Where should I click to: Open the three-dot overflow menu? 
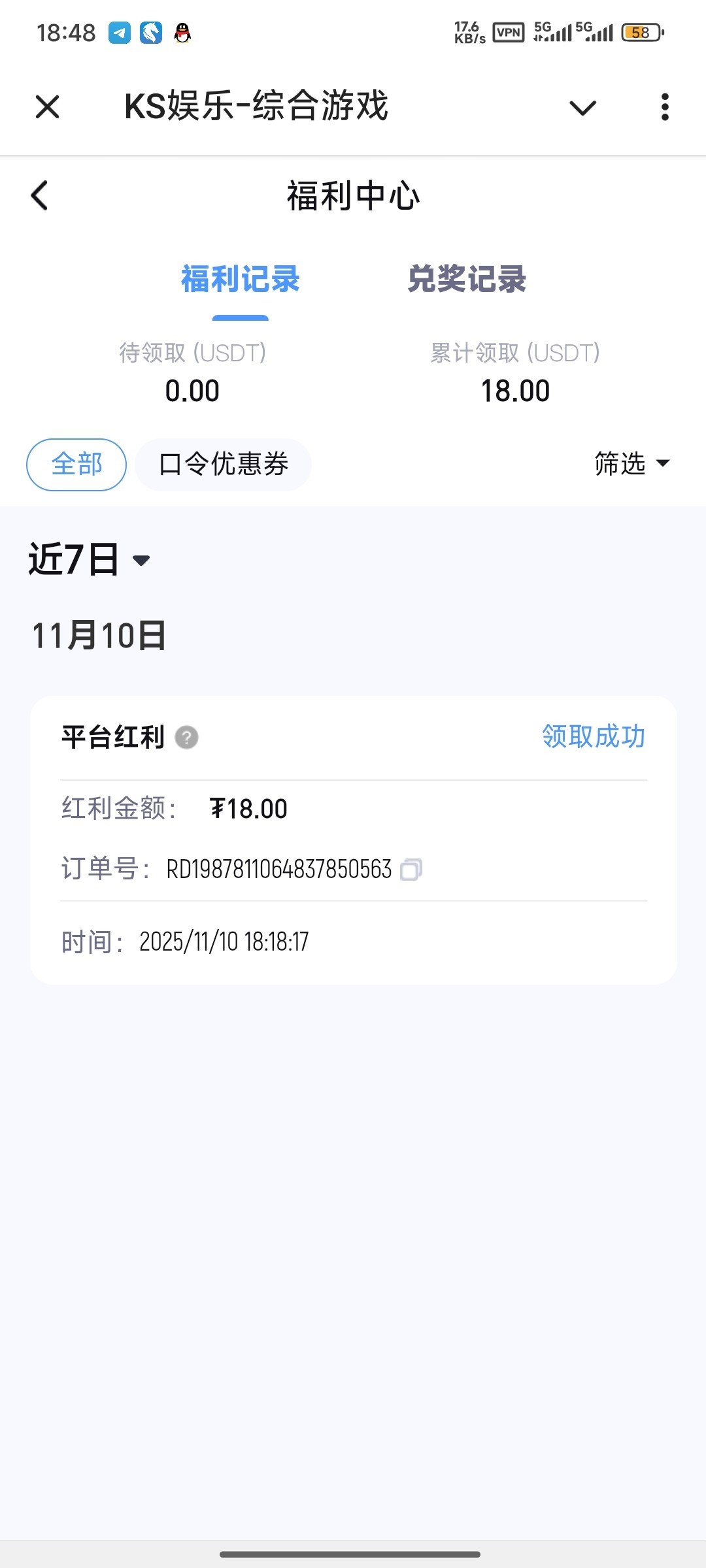coord(665,107)
